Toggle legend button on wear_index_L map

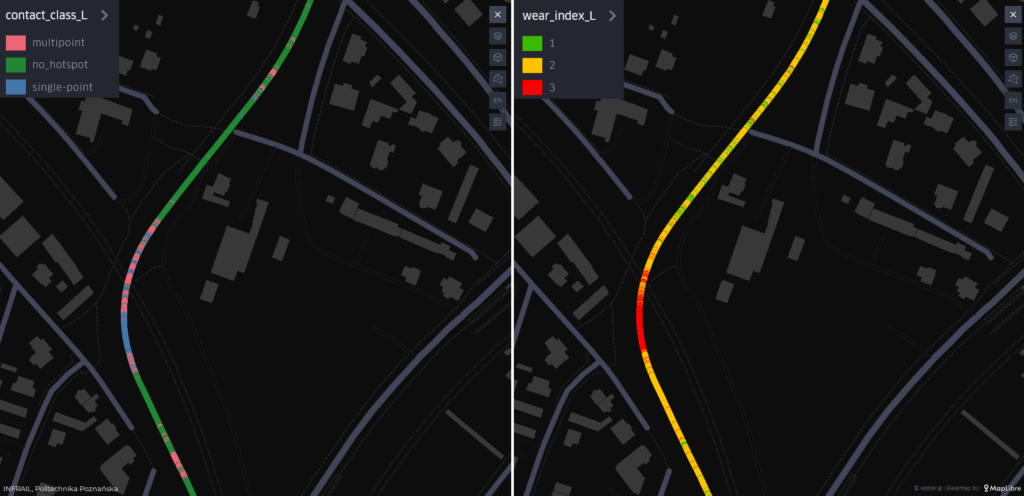coord(1013,122)
